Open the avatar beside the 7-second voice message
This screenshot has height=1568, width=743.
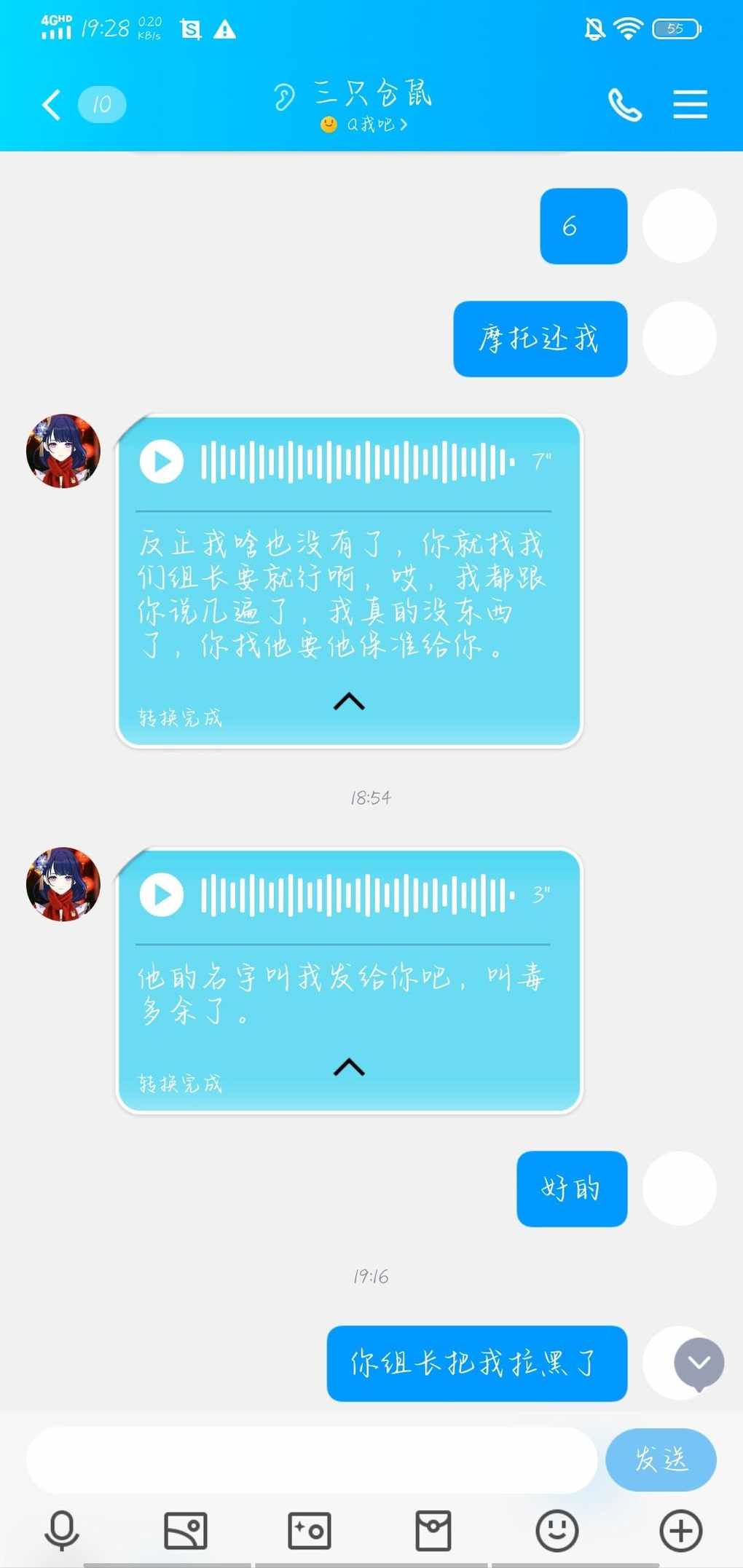tap(63, 452)
